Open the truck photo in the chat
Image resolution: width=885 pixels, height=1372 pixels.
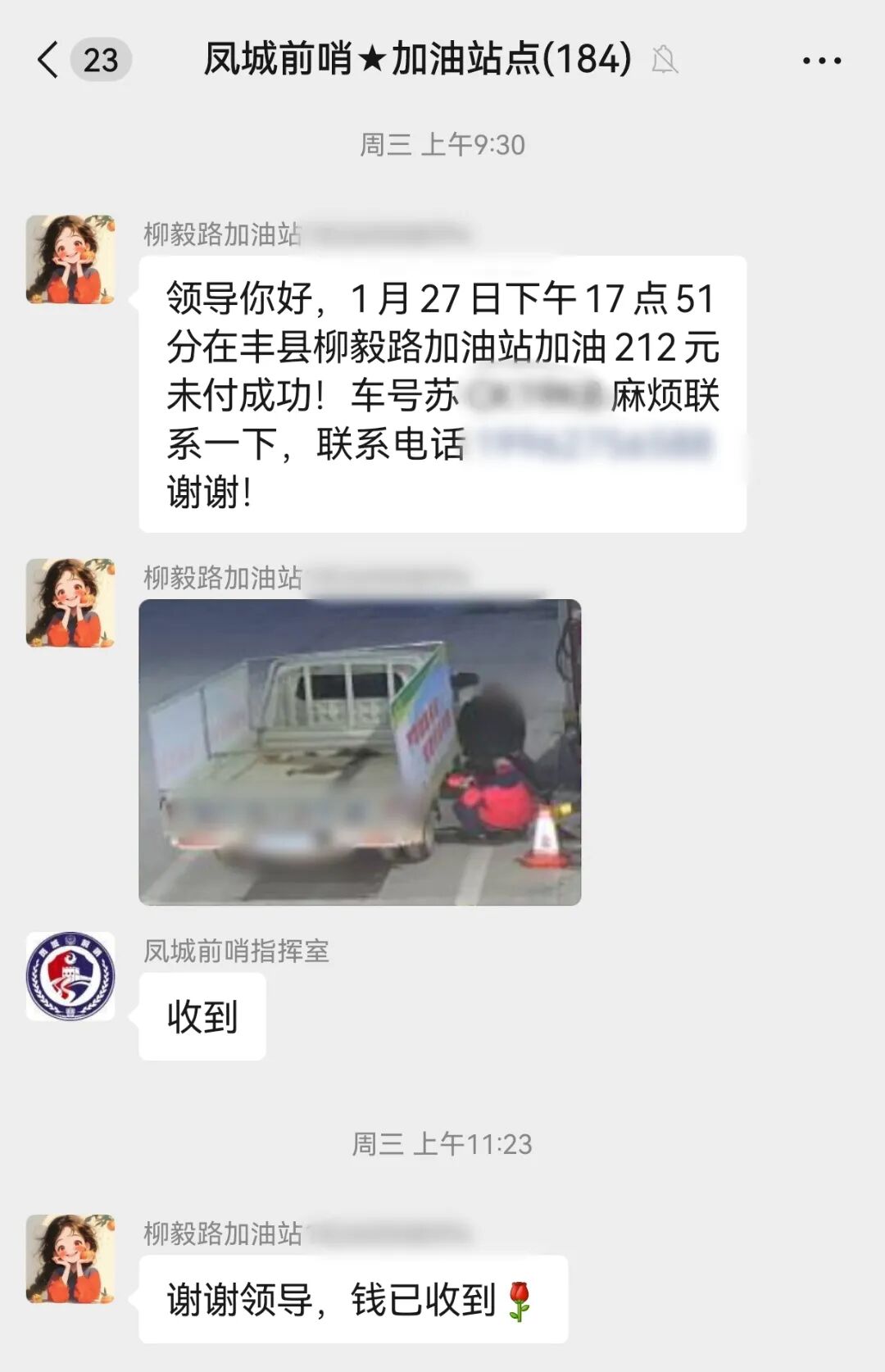[360, 752]
